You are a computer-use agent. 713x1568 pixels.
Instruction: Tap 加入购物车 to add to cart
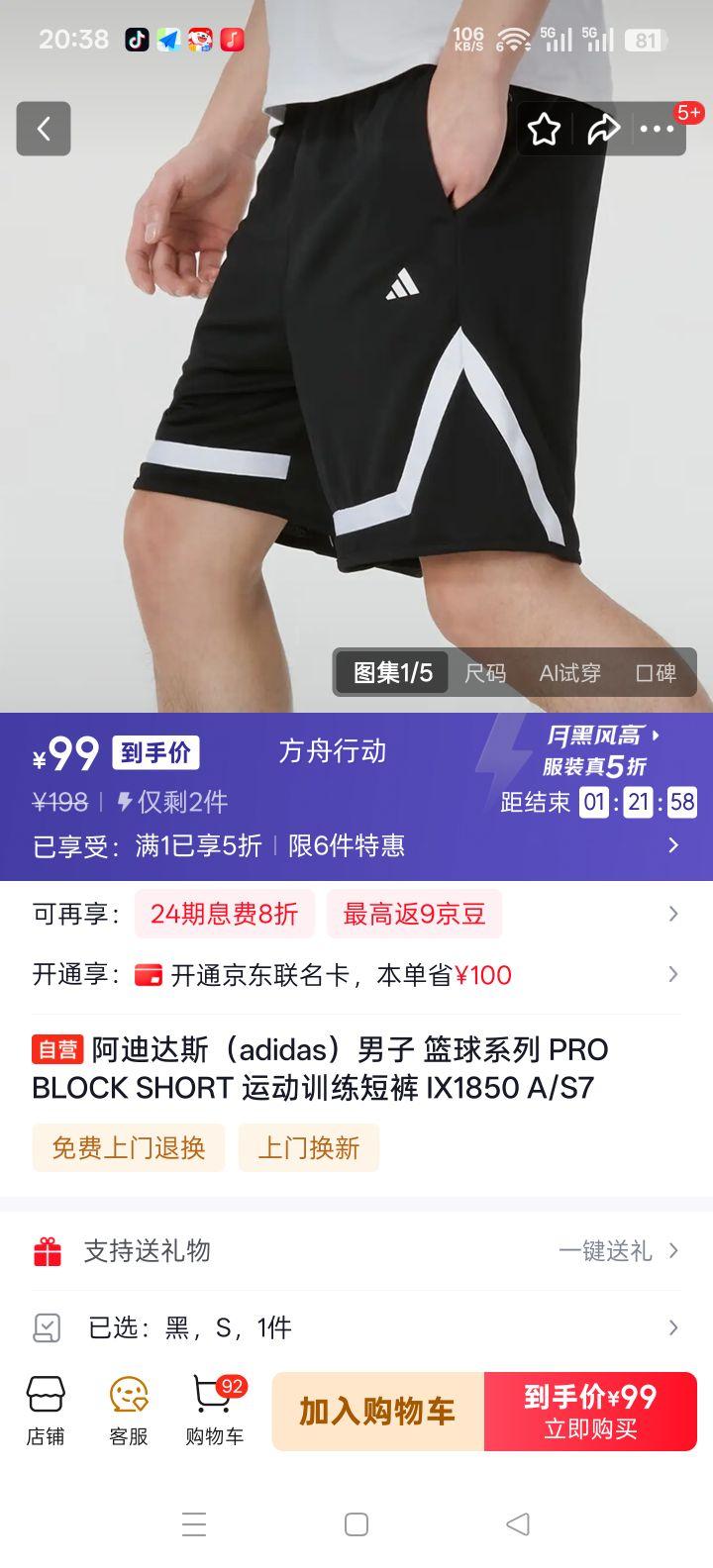375,1411
